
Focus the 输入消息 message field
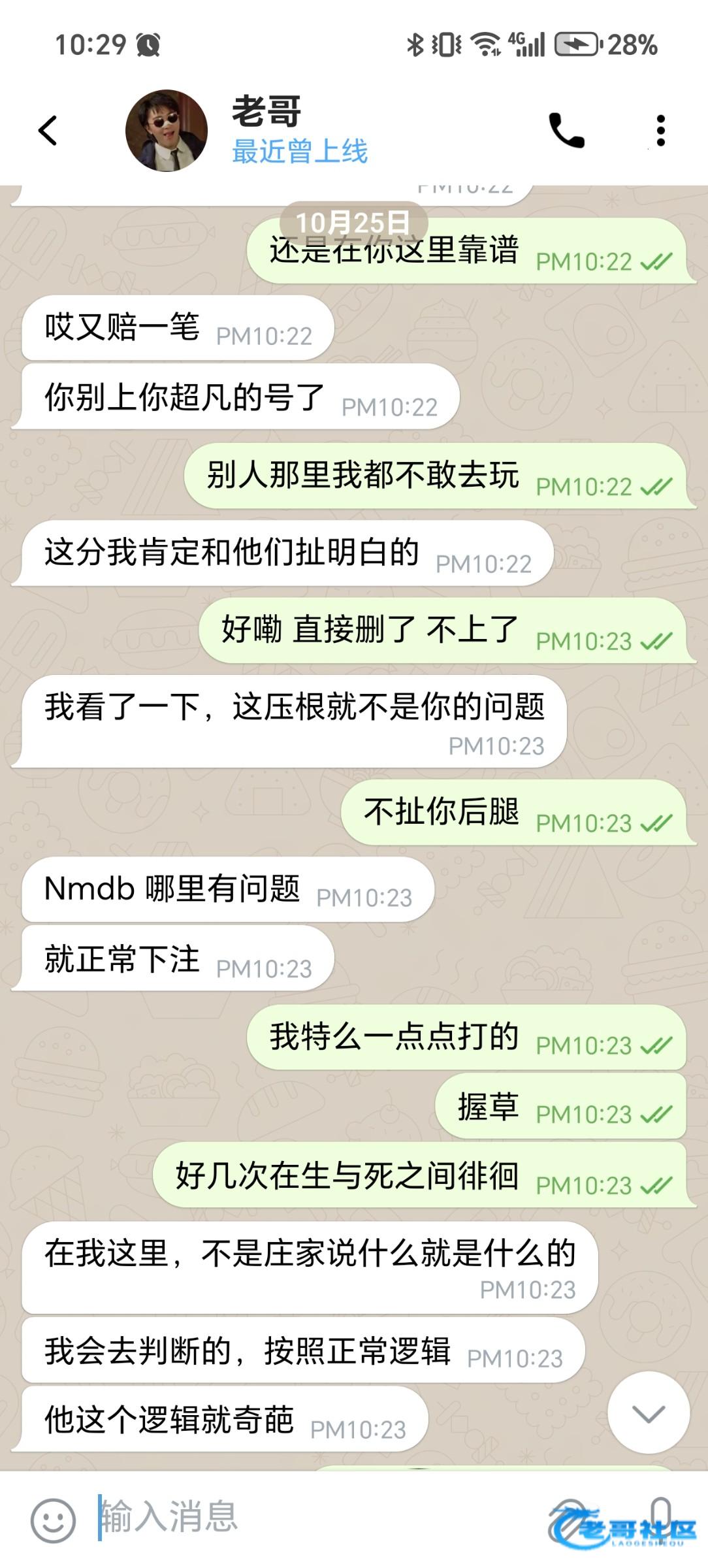click(x=314, y=1517)
